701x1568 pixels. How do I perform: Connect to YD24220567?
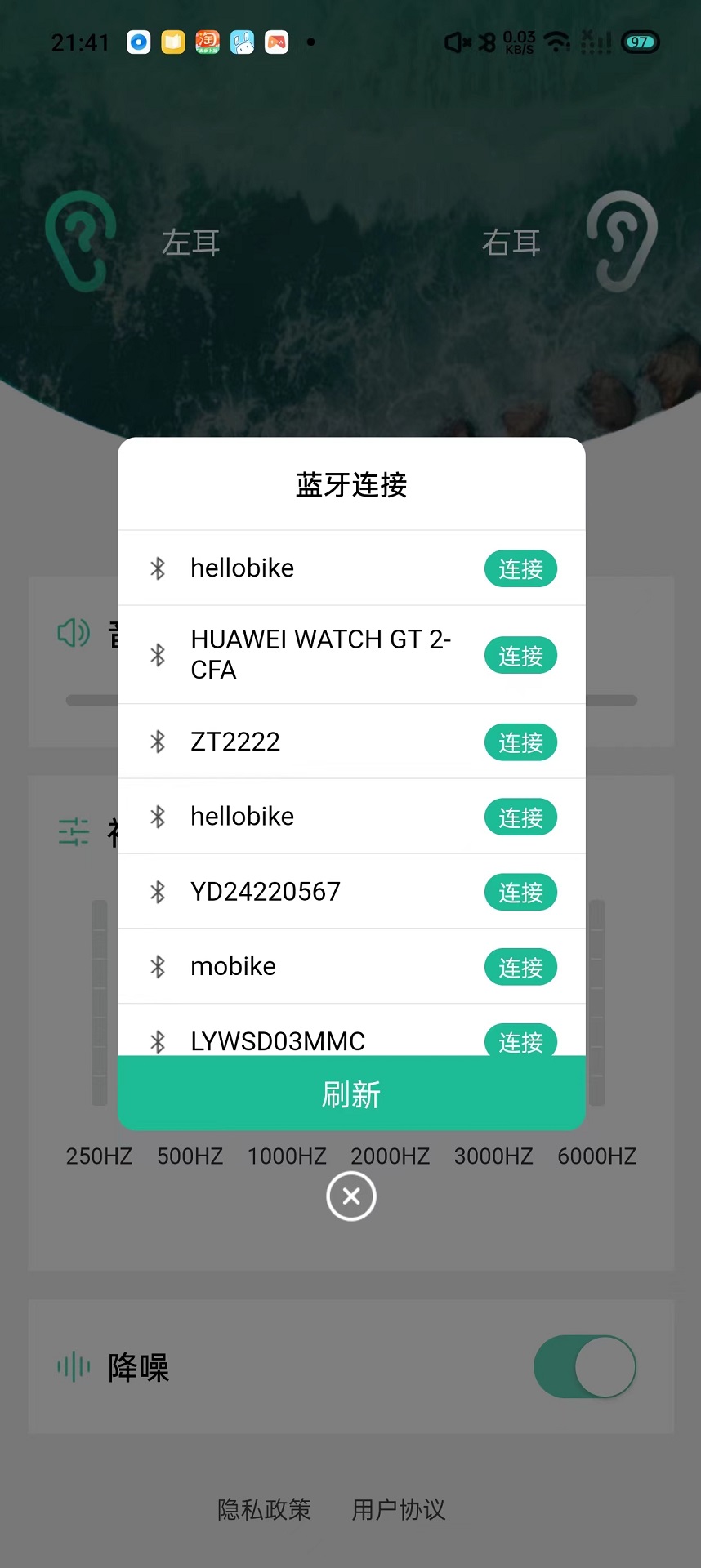pos(520,892)
